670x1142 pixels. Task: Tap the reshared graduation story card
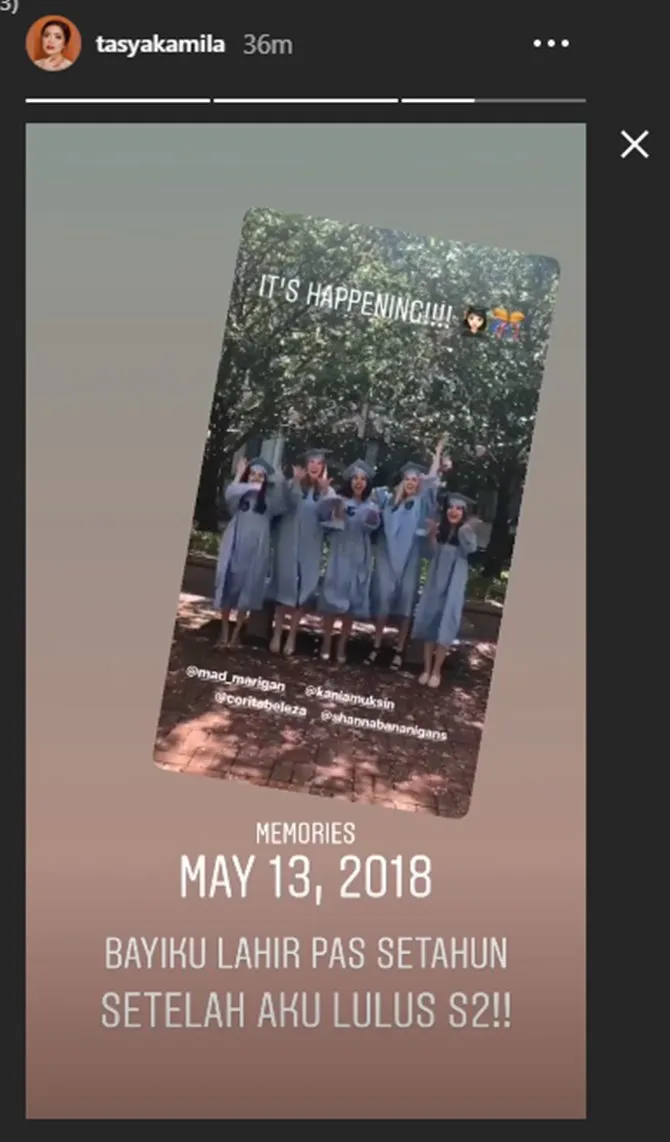point(355,510)
